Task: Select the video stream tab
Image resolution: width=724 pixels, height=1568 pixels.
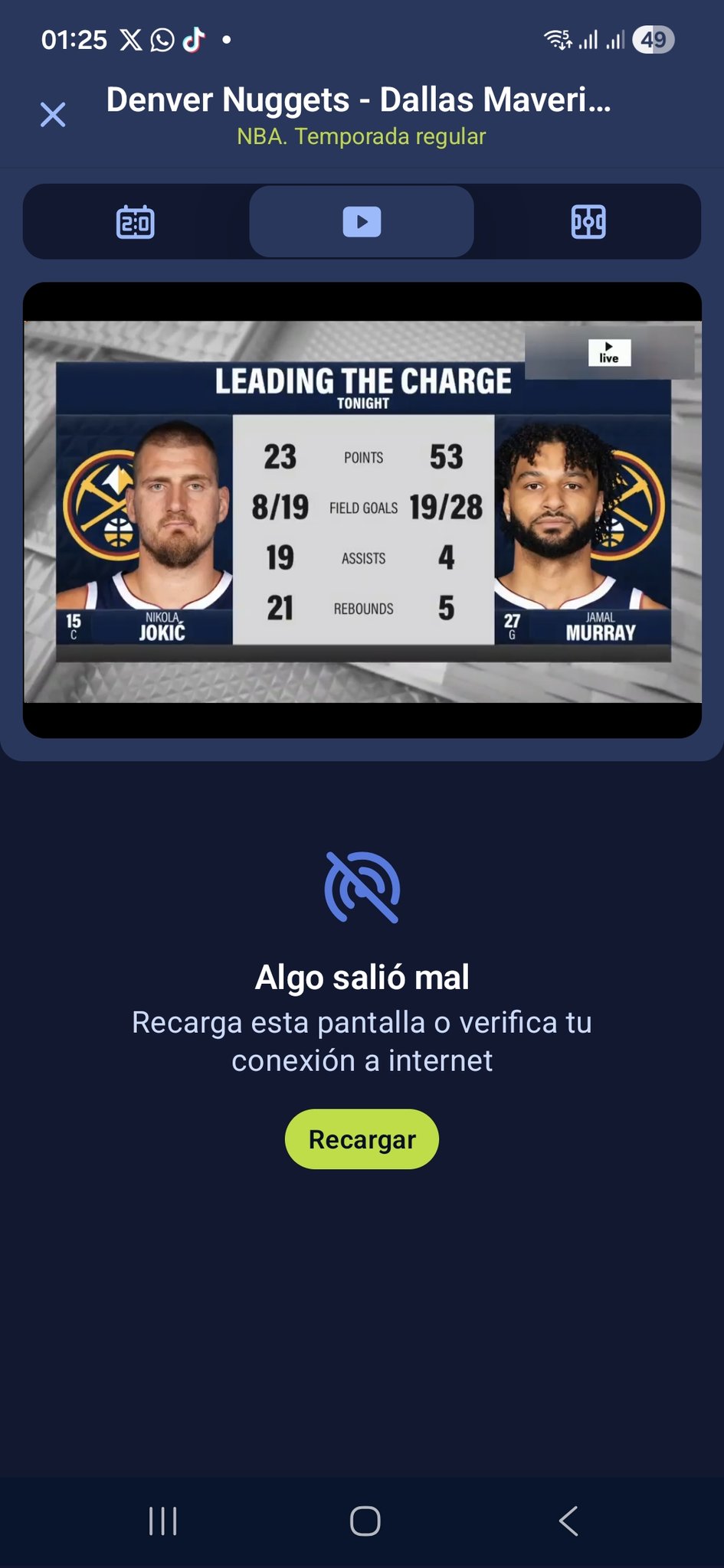Action: pyautogui.click(x=362, y=222)
